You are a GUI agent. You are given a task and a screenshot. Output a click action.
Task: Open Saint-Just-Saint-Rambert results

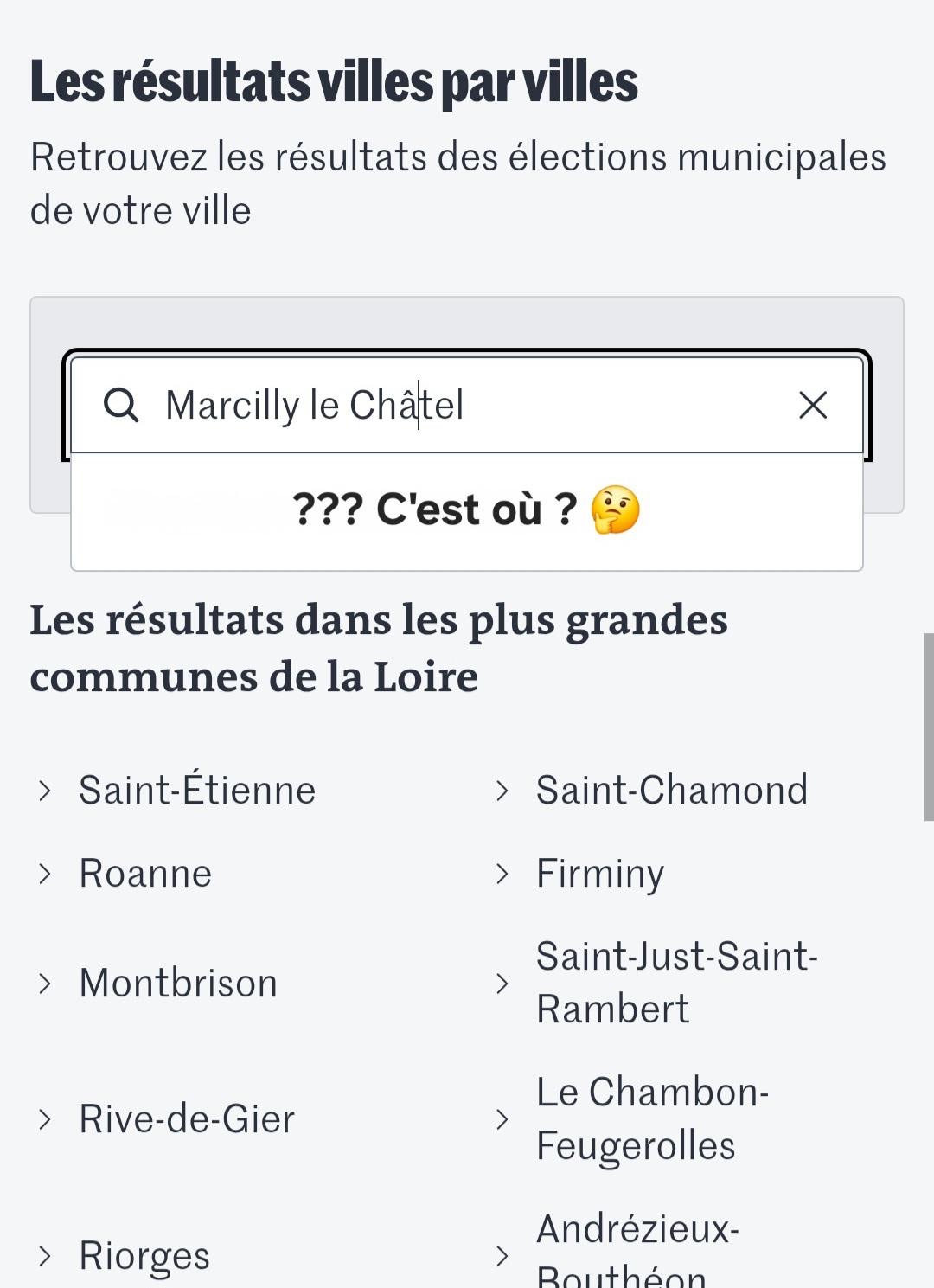[x=676, y=983]
